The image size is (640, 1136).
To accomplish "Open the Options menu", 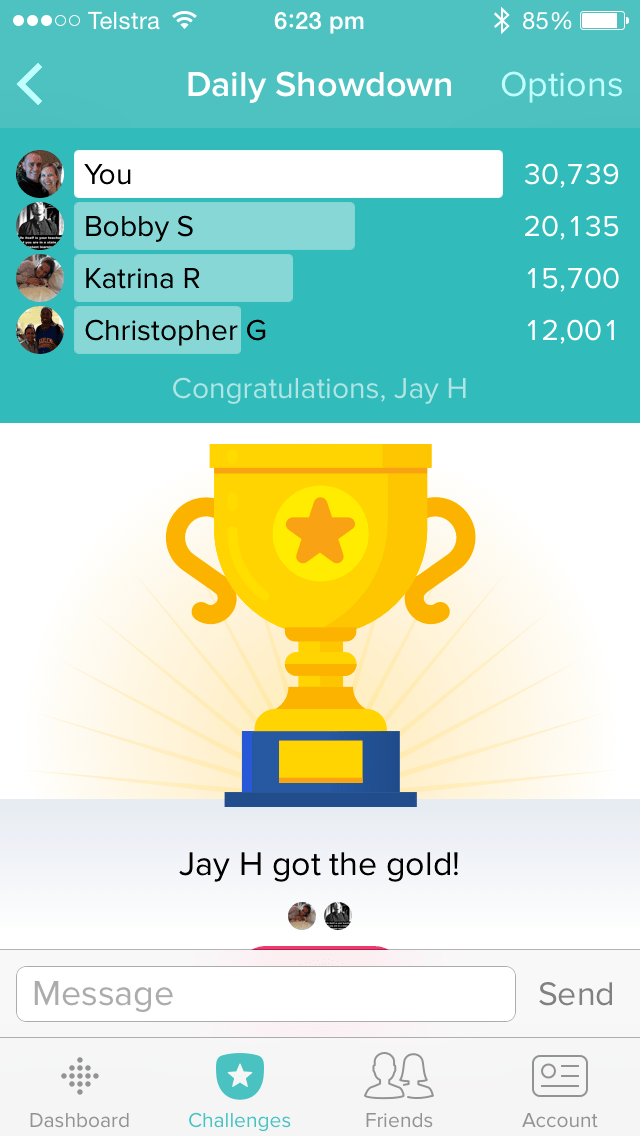I will (x=561, y=85).
